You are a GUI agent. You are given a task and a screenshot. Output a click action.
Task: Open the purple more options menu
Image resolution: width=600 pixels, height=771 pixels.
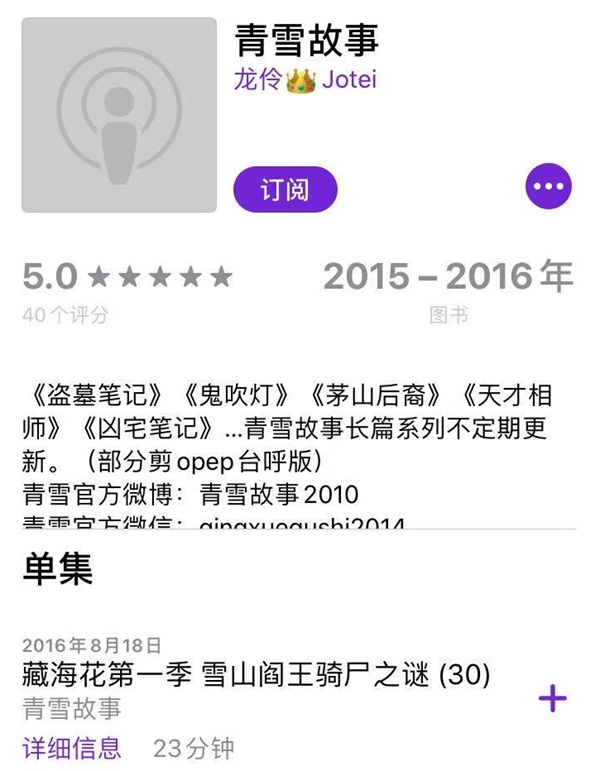(549, 187)
